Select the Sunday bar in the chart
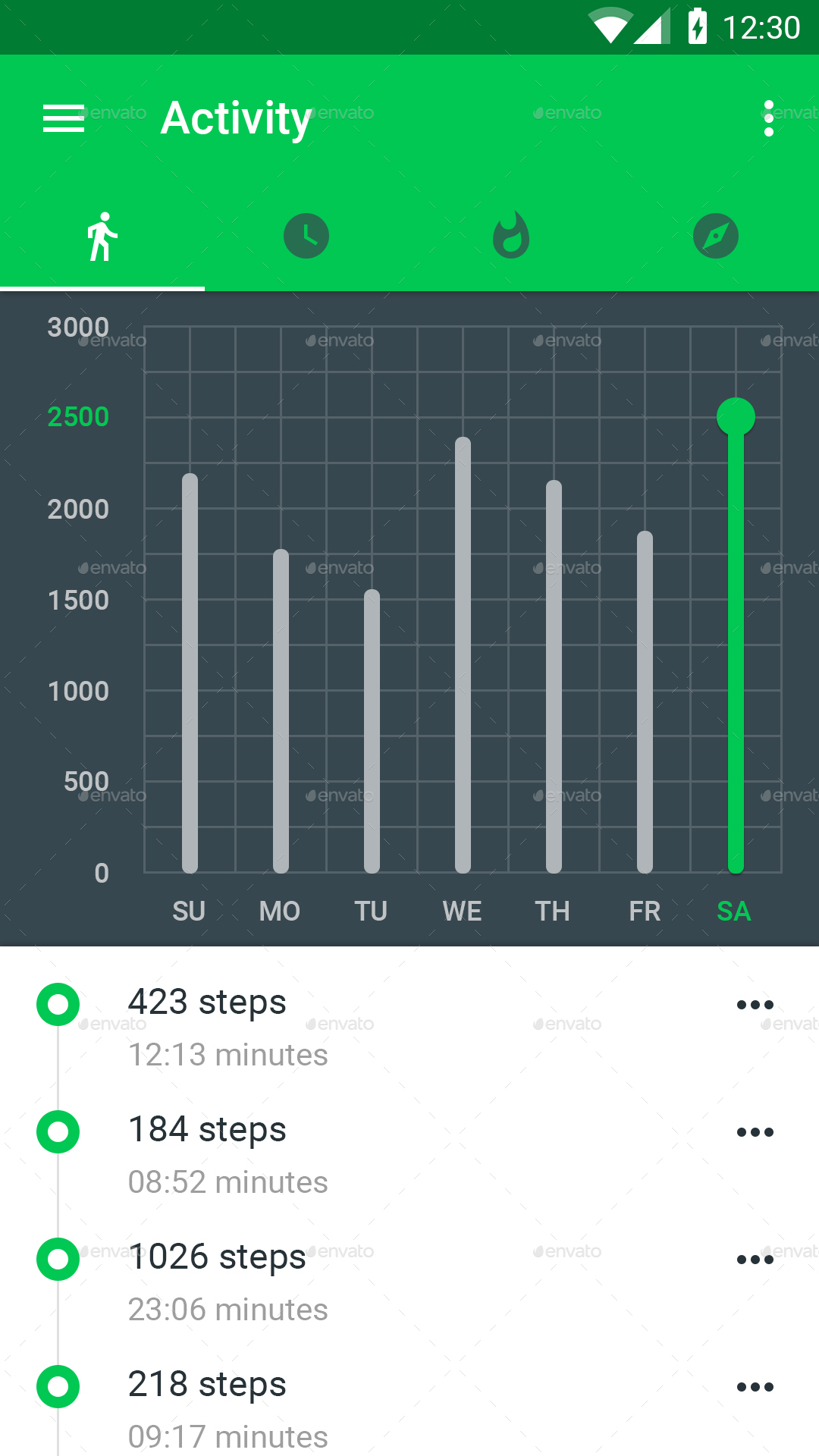This screenshot has height=1456, width=819. point(190,673)
